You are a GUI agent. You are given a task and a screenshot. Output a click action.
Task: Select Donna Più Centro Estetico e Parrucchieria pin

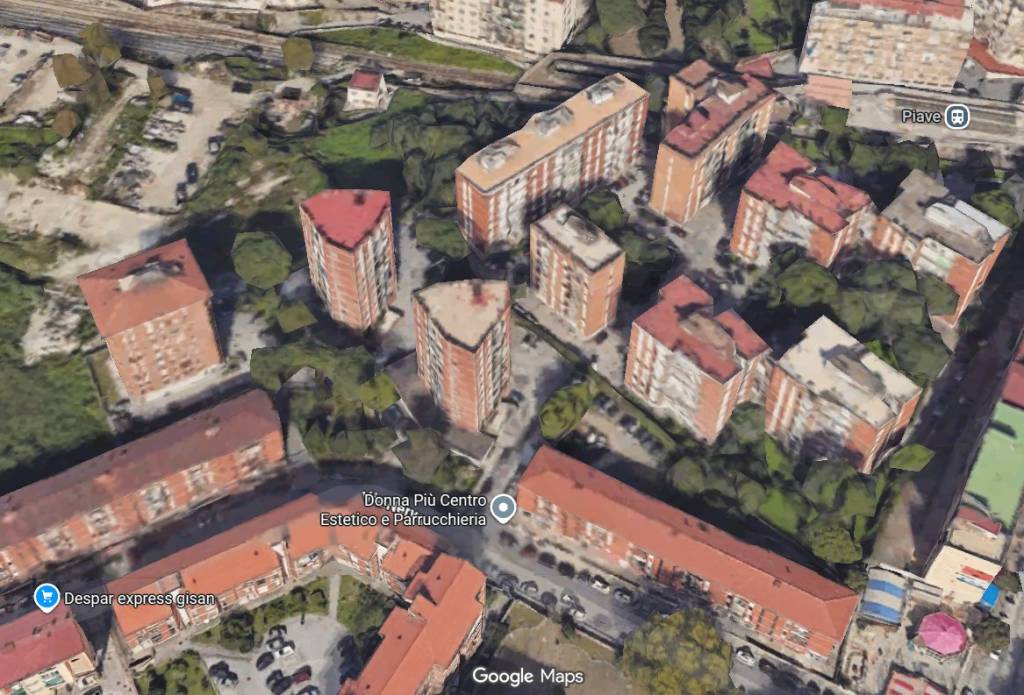tap(505, 509)
